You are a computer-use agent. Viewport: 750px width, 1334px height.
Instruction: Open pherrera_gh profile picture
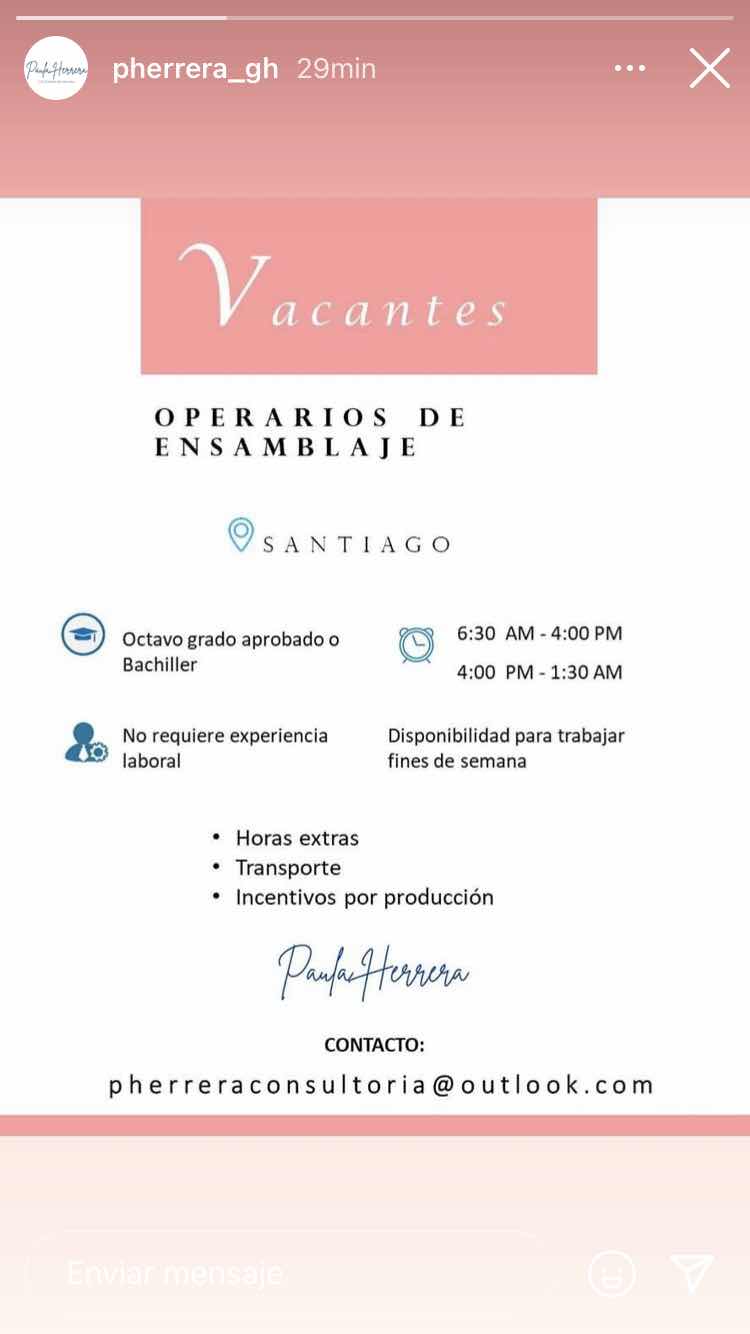56,68
